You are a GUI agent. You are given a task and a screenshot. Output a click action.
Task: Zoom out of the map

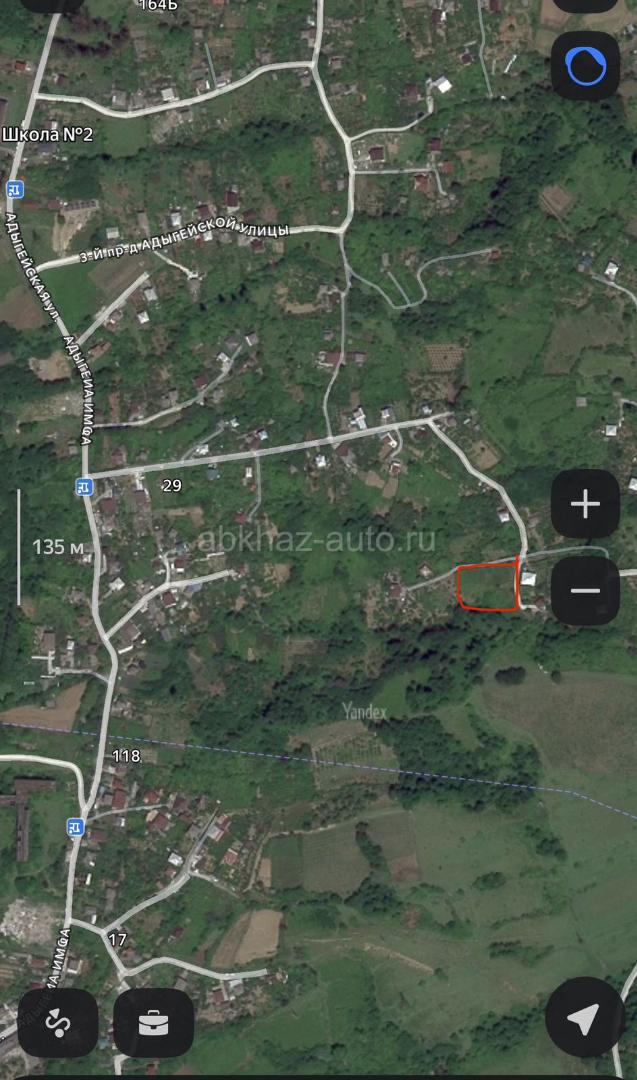[585, 590]
